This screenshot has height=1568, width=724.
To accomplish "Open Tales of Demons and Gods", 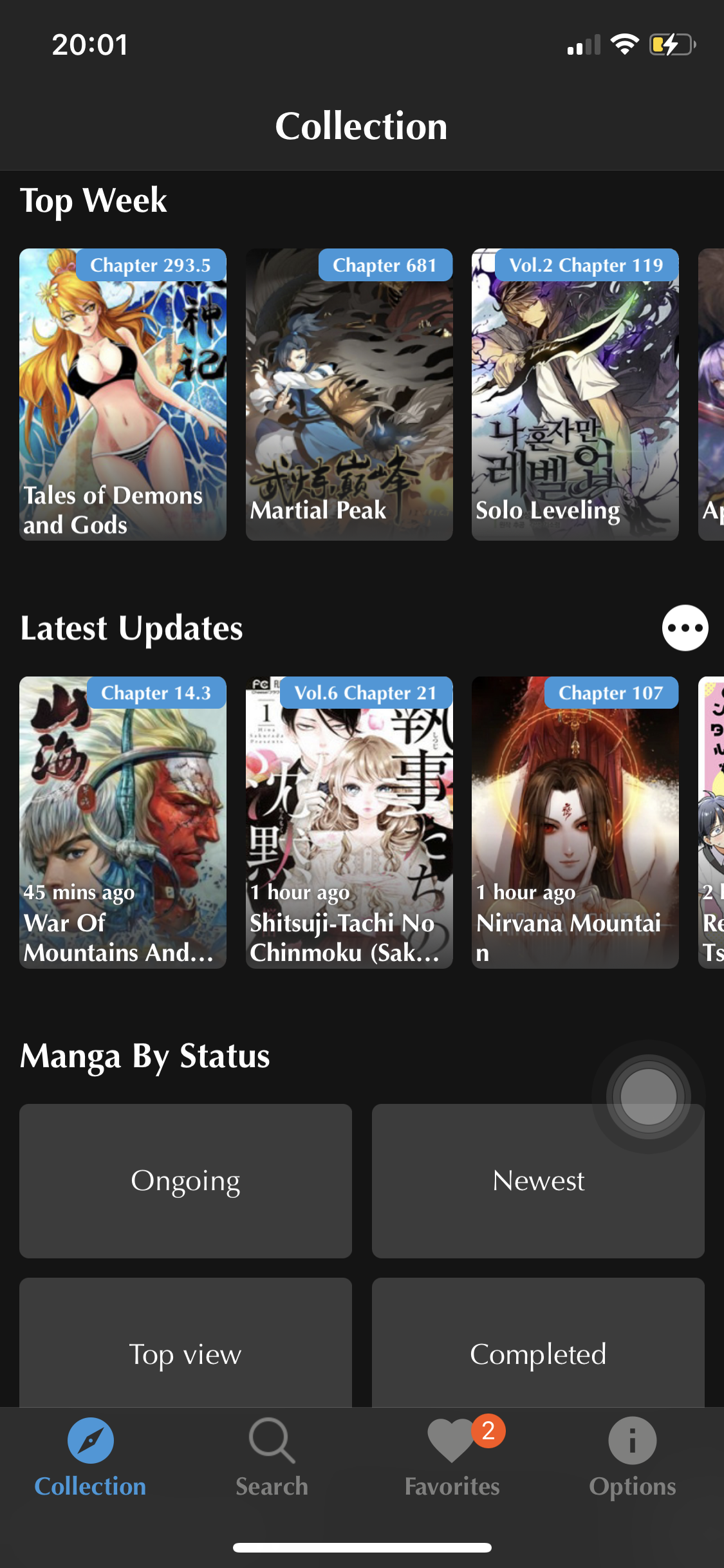I will tap(122, 394).
